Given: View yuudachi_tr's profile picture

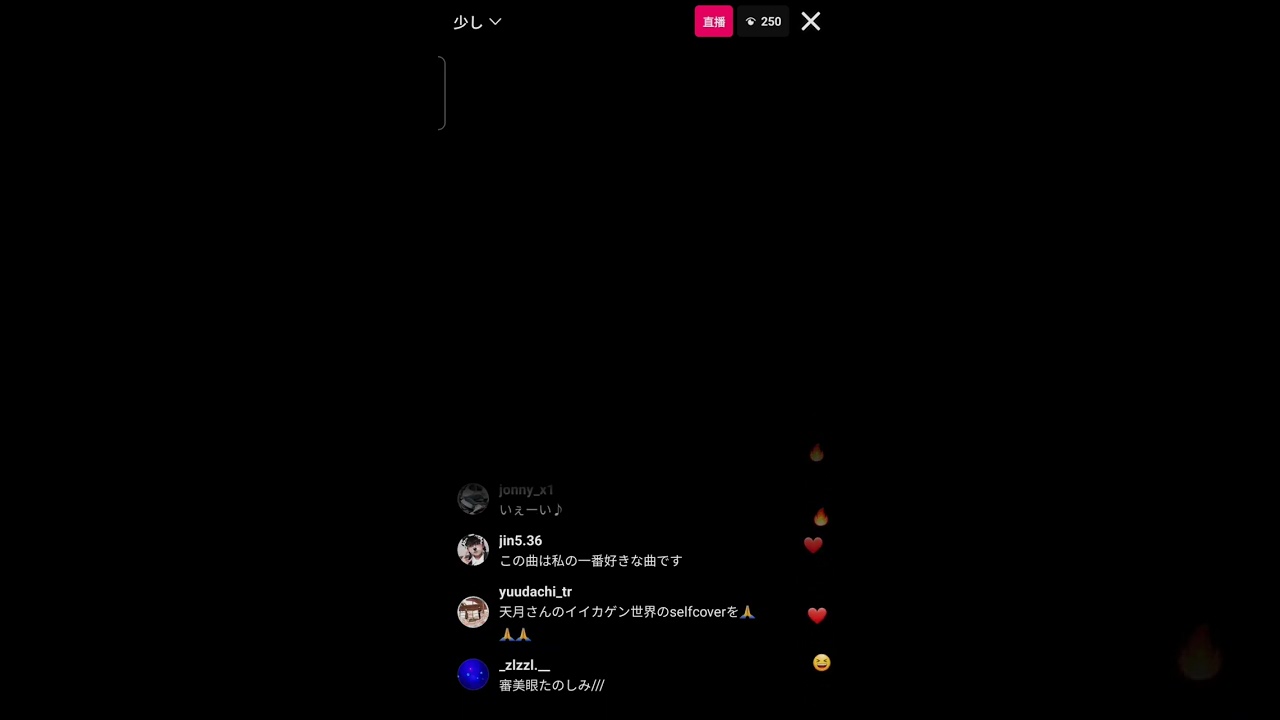Looking at the screenshot, I should click(473, 611).
